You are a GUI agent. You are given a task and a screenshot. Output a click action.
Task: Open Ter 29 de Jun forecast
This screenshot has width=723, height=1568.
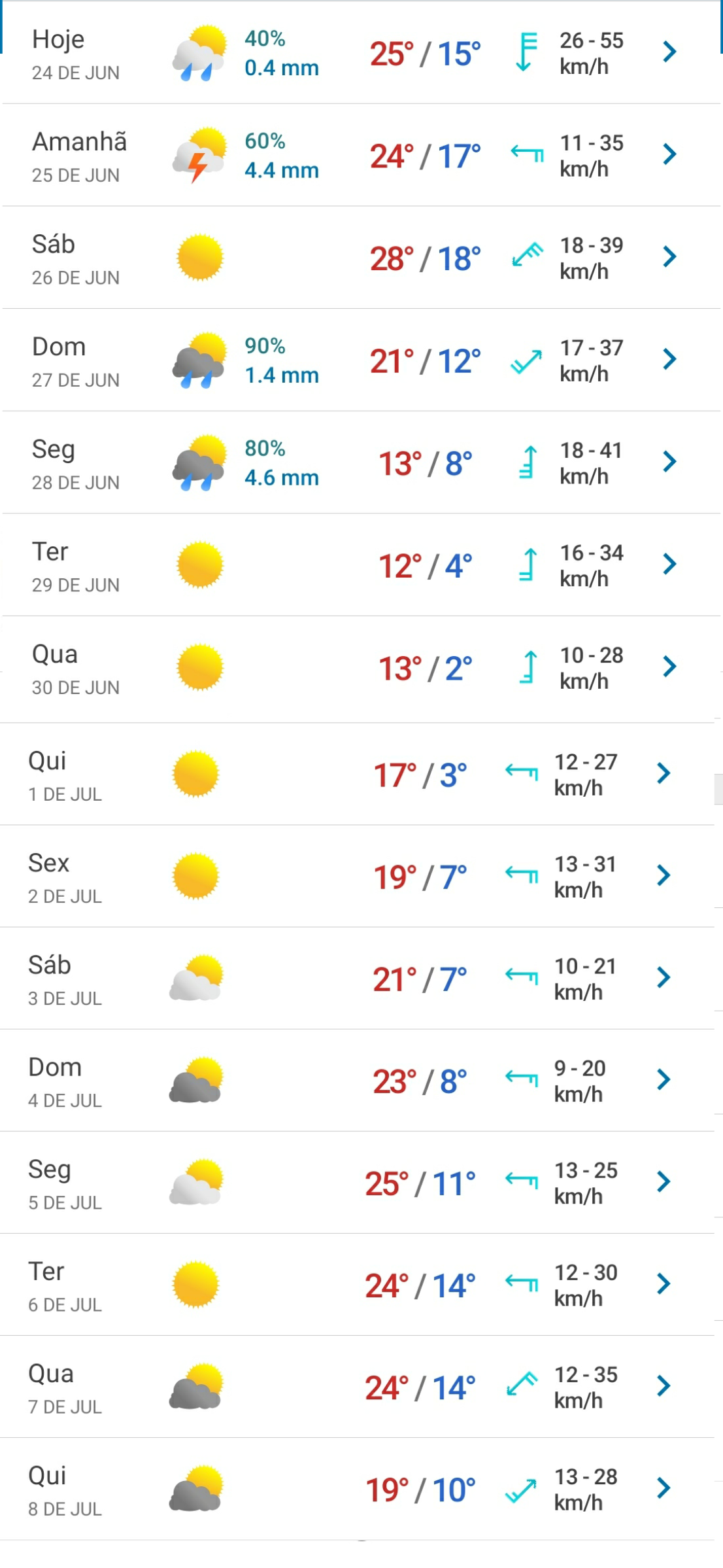[x=361, y=565]
